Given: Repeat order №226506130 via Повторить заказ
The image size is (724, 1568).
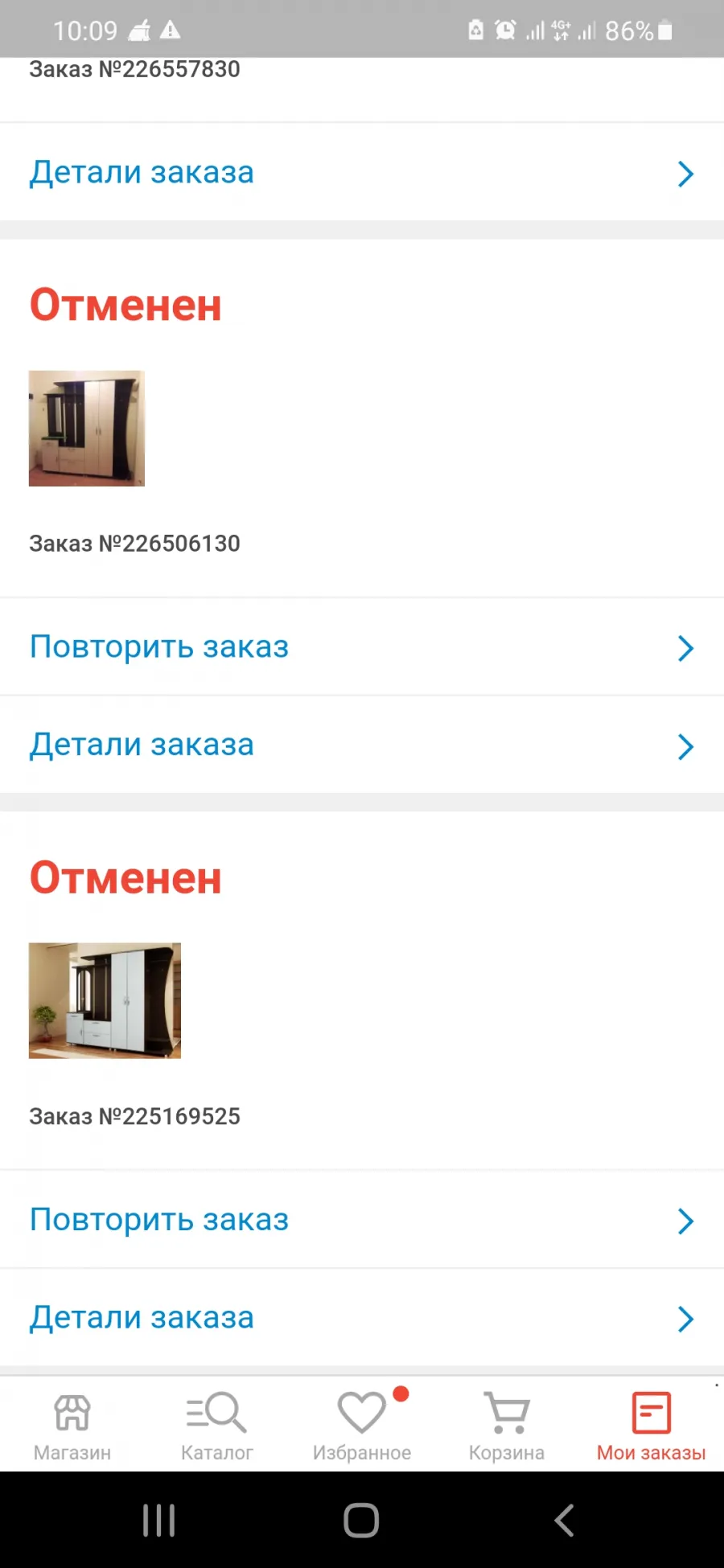Looking at the screenshot, I should tap(362, 647).
